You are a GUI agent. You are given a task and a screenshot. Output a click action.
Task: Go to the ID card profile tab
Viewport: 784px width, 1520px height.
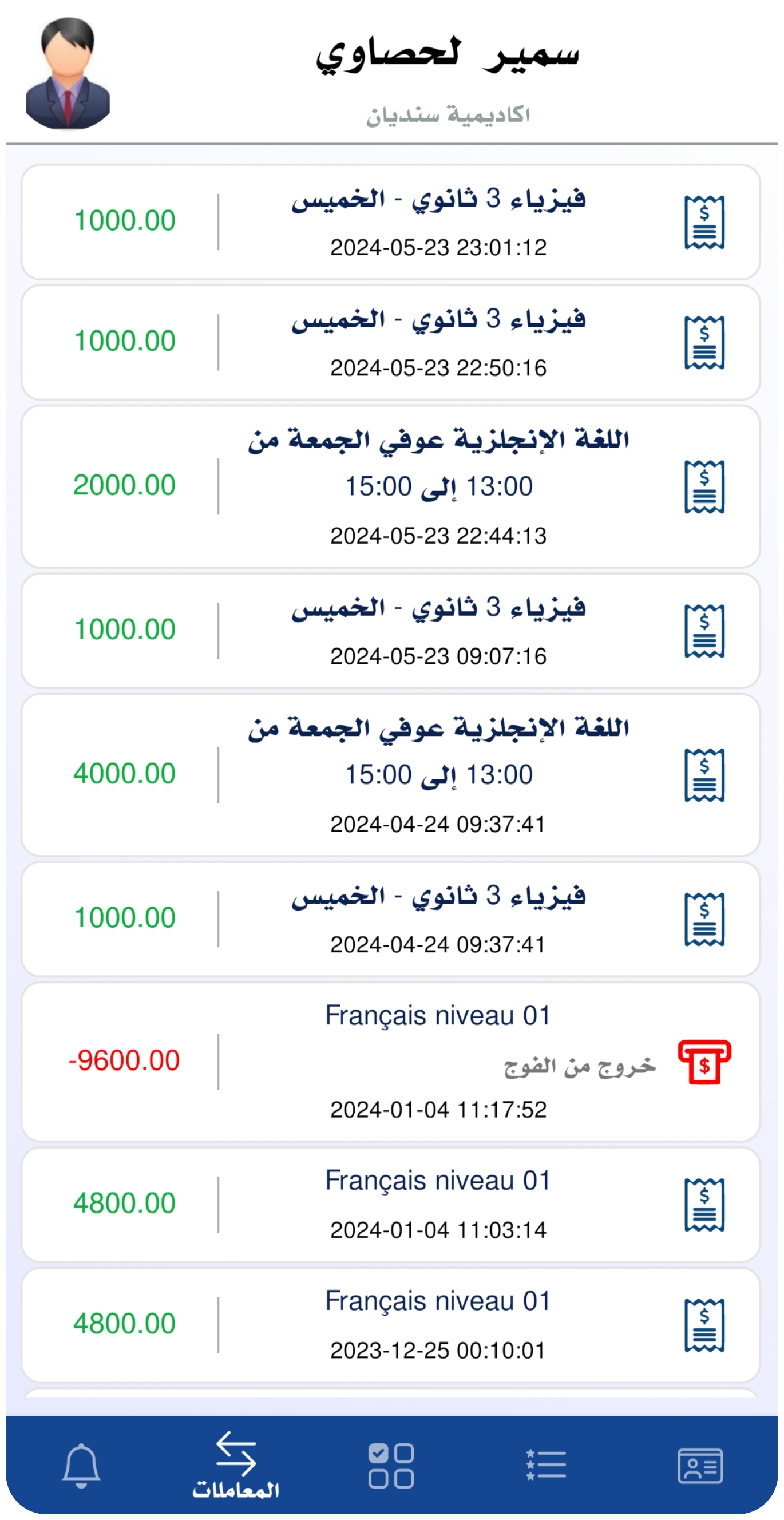coord(700,1465)
